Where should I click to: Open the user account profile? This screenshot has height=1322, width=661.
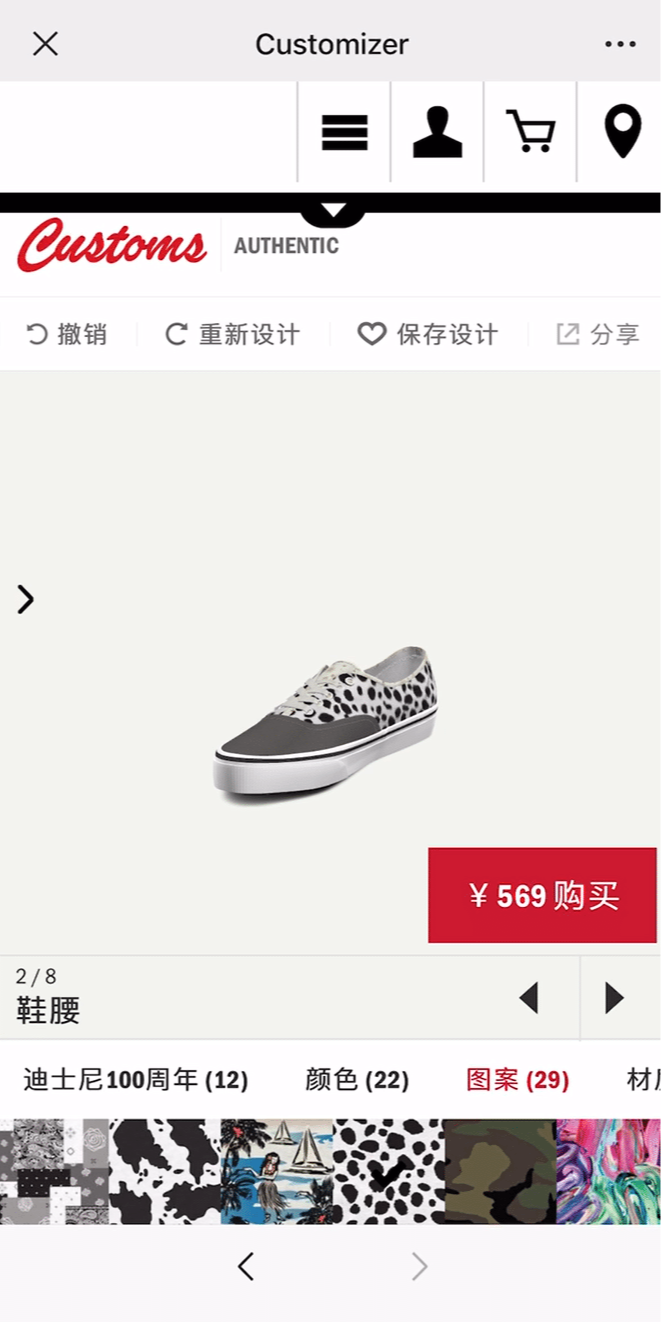pyautogui.click(x=437, y=133)
